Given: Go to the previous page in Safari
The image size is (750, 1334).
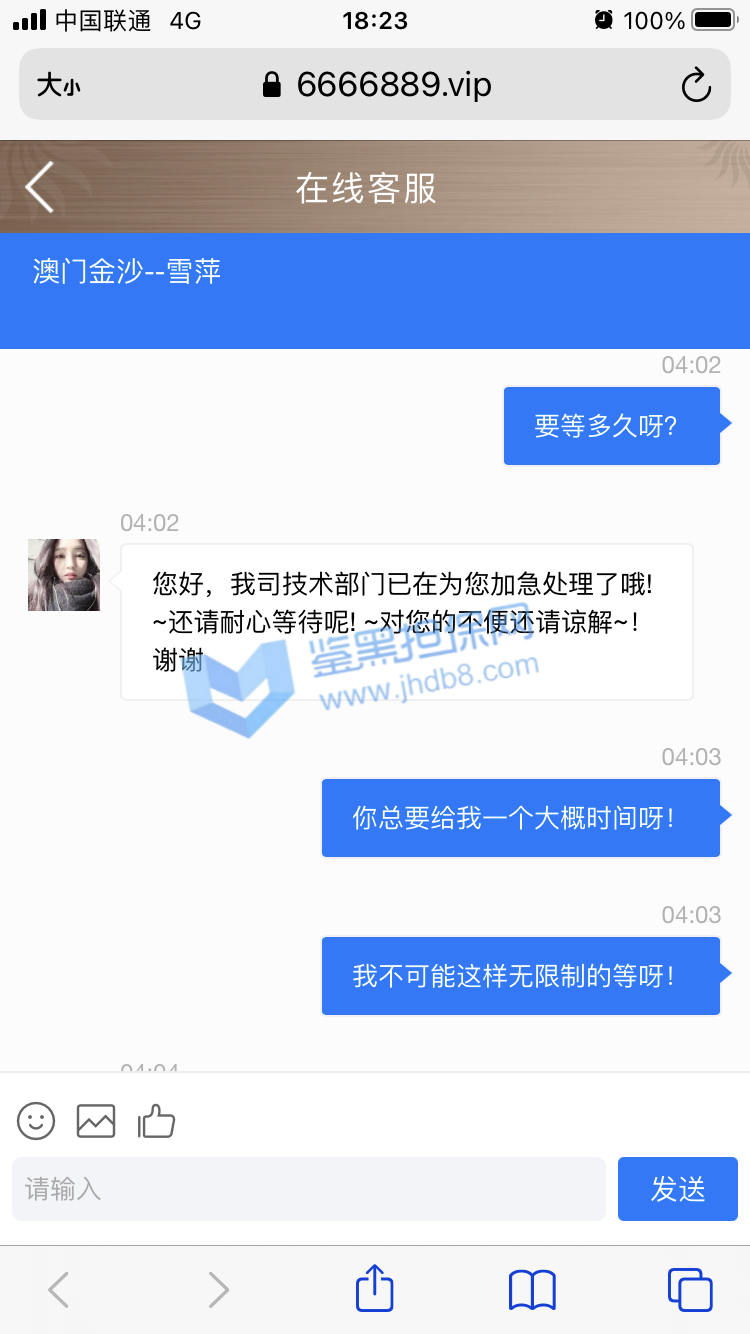Looking at the screenshot, I should pyautogui.click(x=59, y=1290).
